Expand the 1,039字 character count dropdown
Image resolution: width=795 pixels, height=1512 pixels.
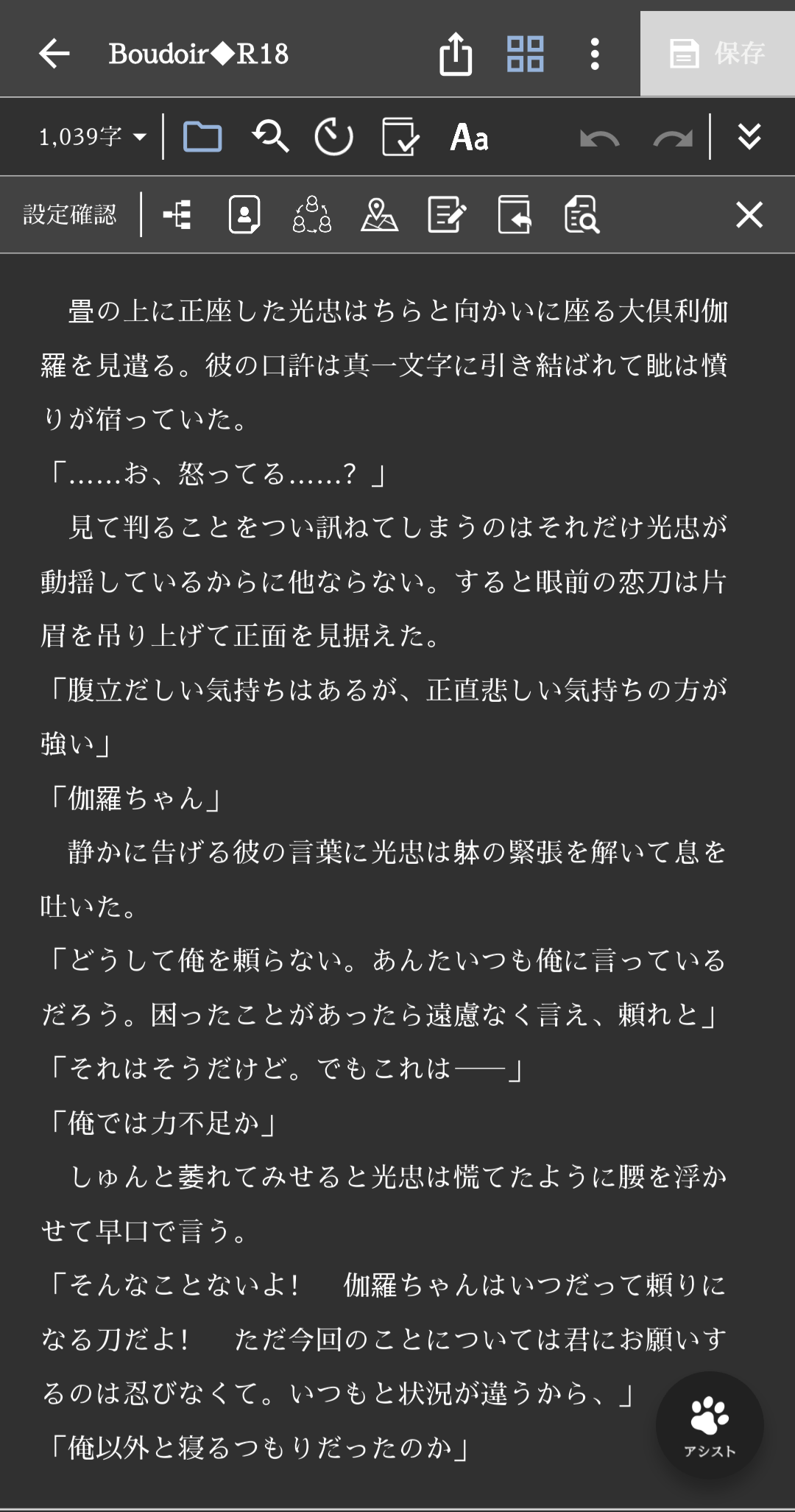(93, 137)
